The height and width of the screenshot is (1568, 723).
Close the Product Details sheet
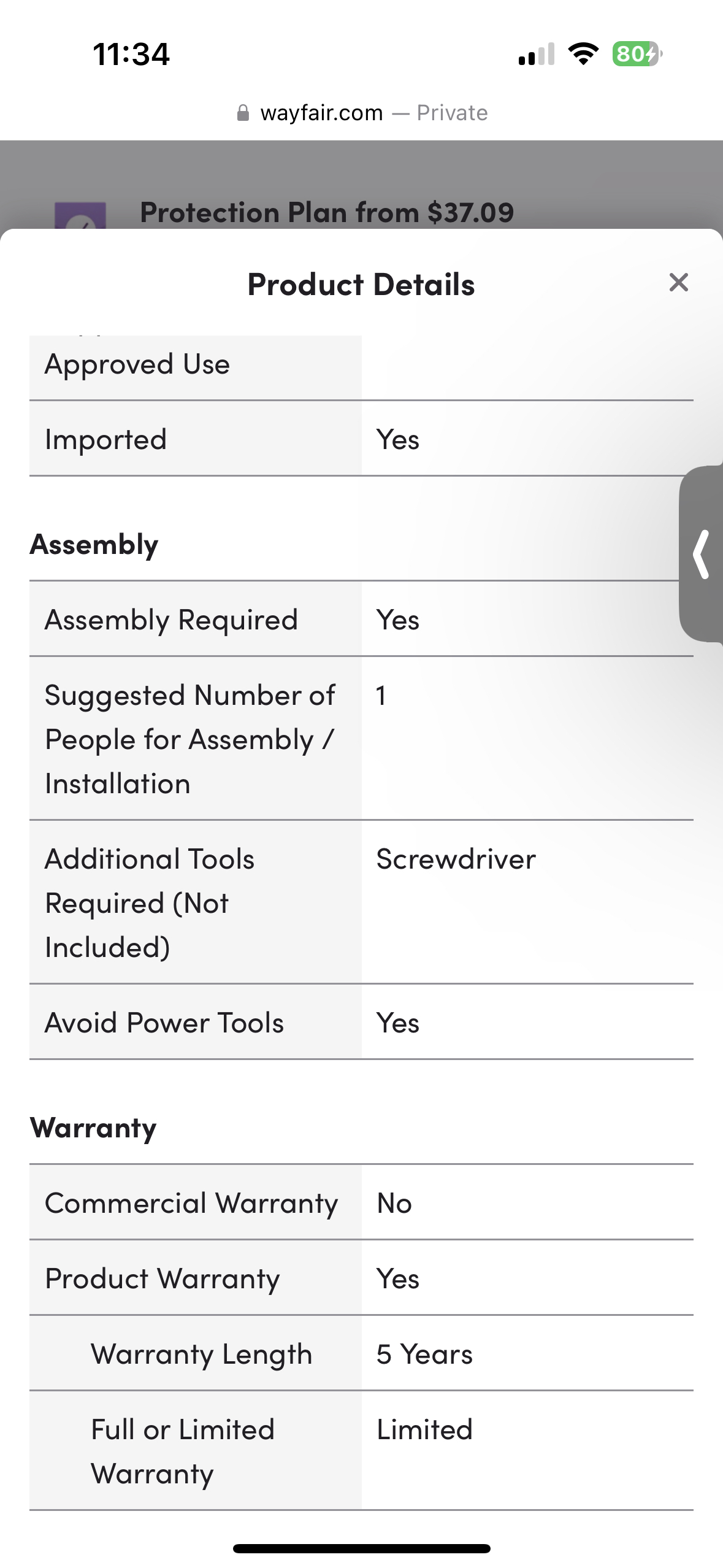(678, 283)
